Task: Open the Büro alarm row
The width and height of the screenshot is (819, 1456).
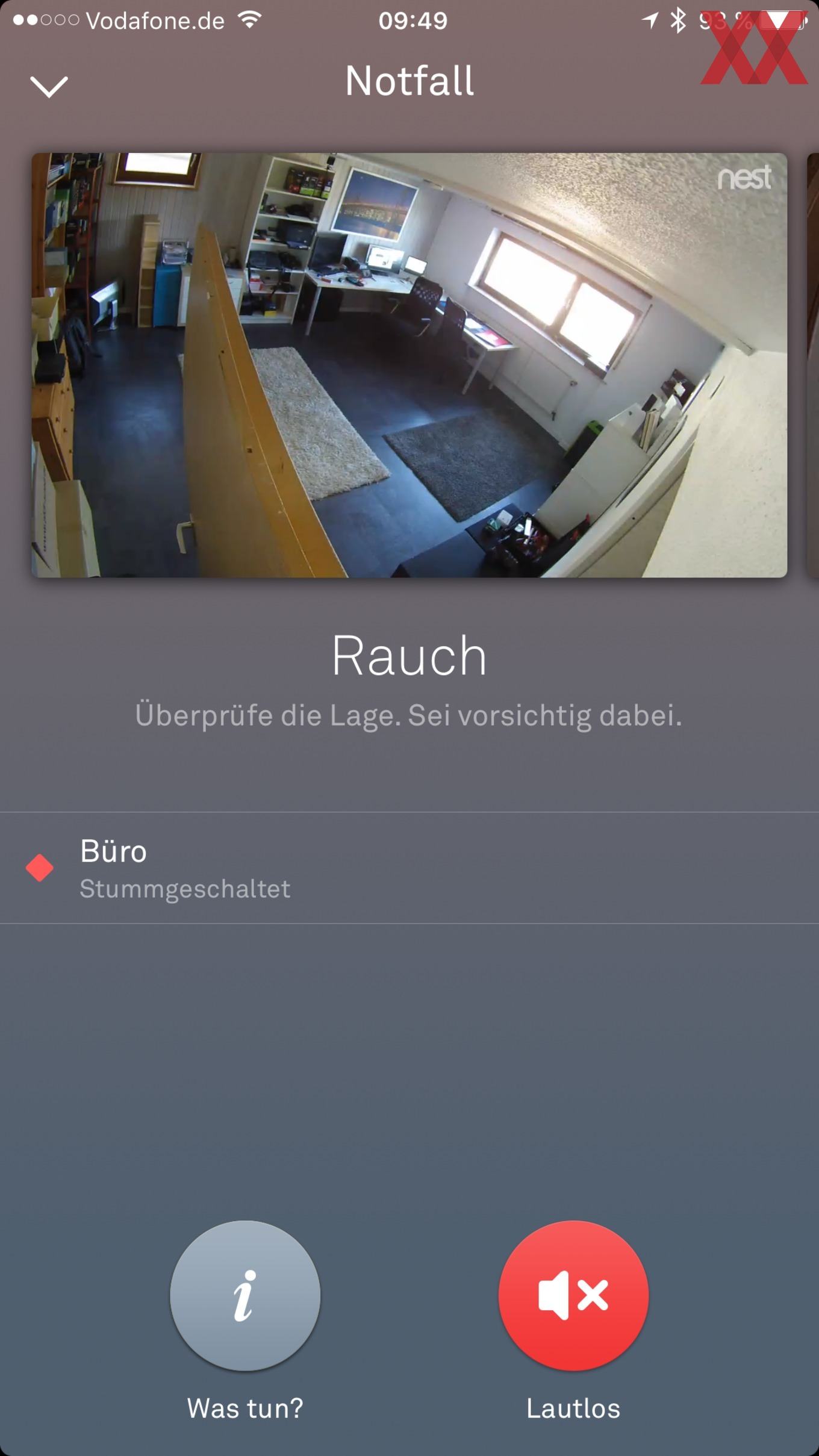Action: (409, 868)
